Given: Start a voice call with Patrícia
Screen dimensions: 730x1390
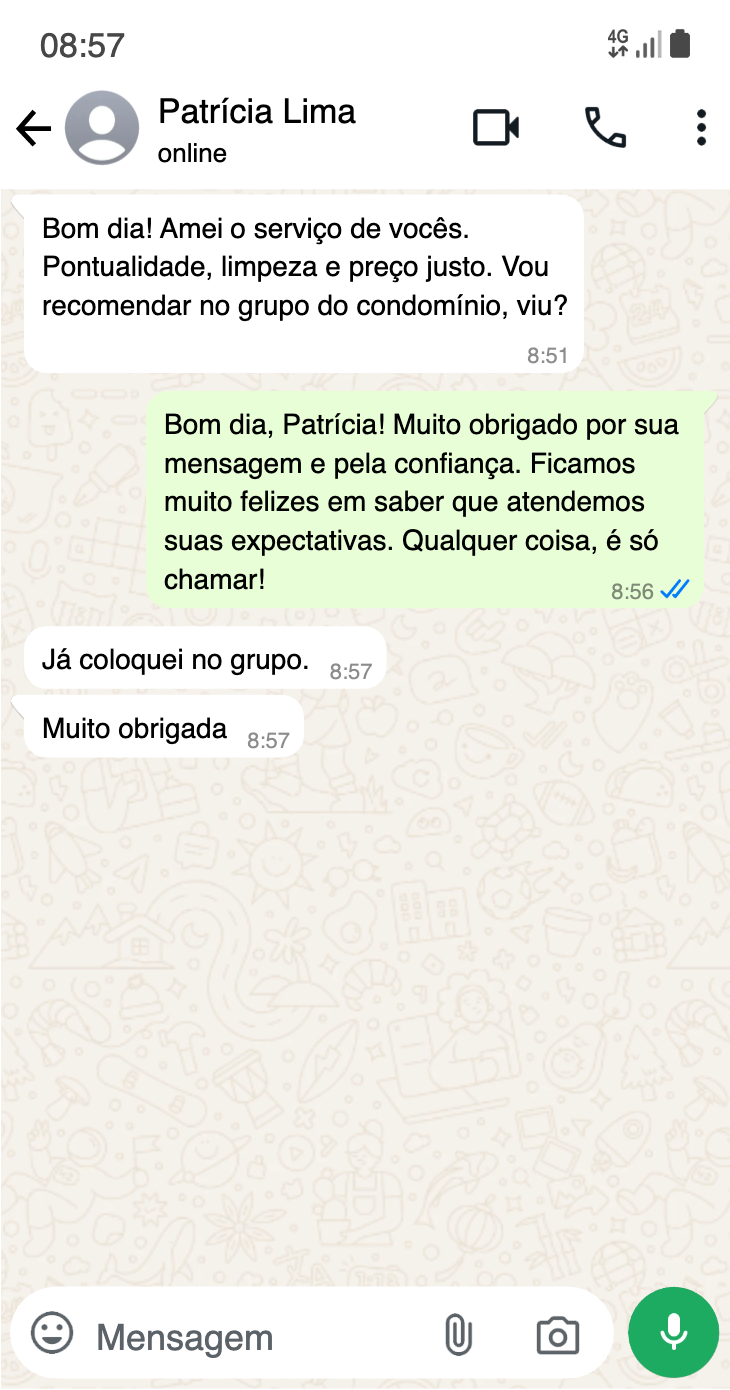Looking at the screenshot, I should 605,128.
